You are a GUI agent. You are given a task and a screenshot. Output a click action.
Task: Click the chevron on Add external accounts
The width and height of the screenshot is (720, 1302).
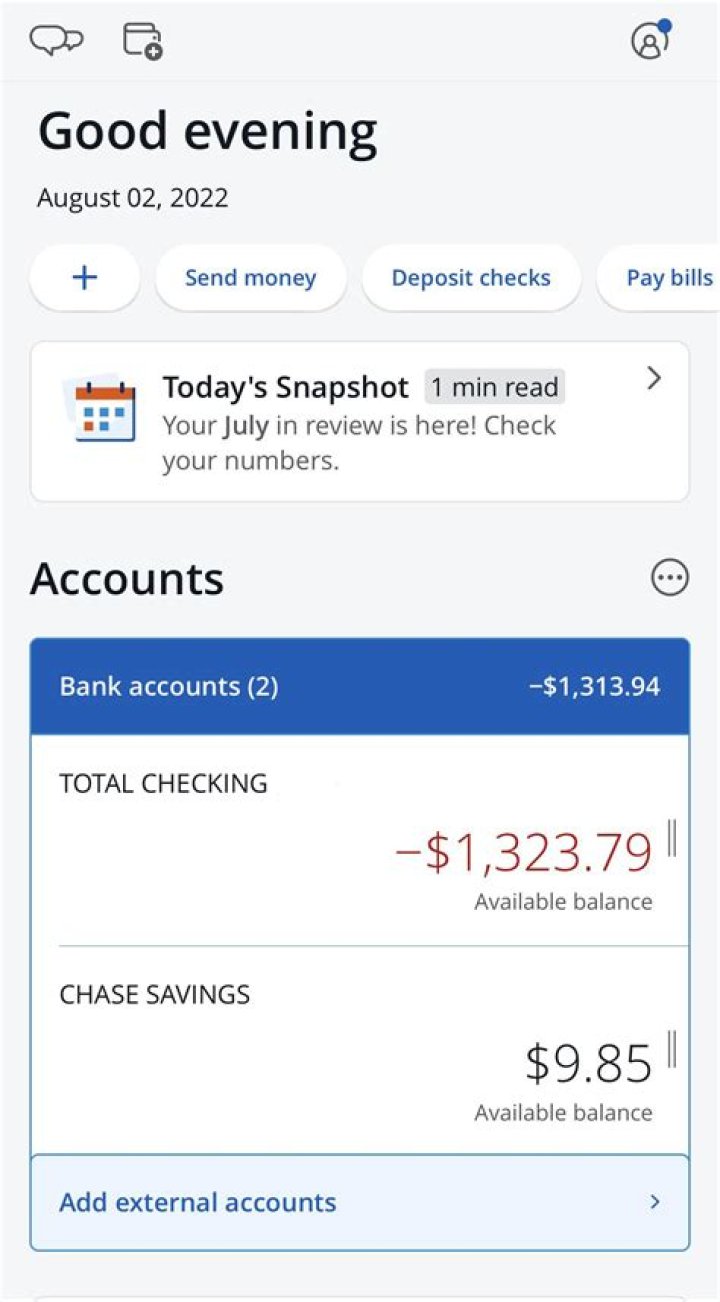655,1202
